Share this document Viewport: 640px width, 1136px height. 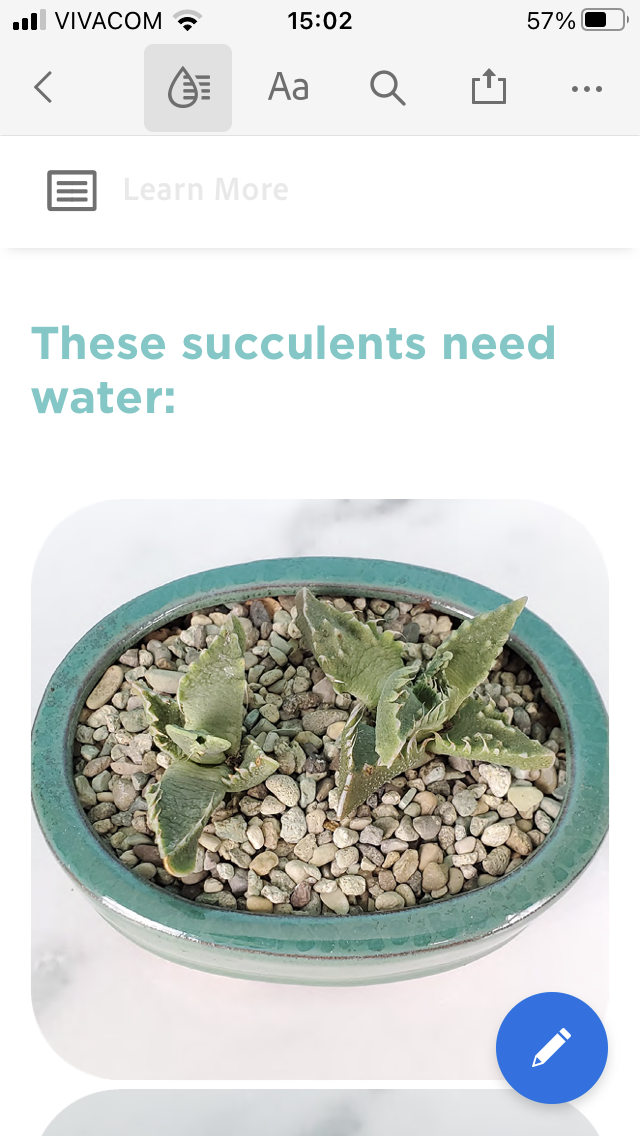[489, 87]
